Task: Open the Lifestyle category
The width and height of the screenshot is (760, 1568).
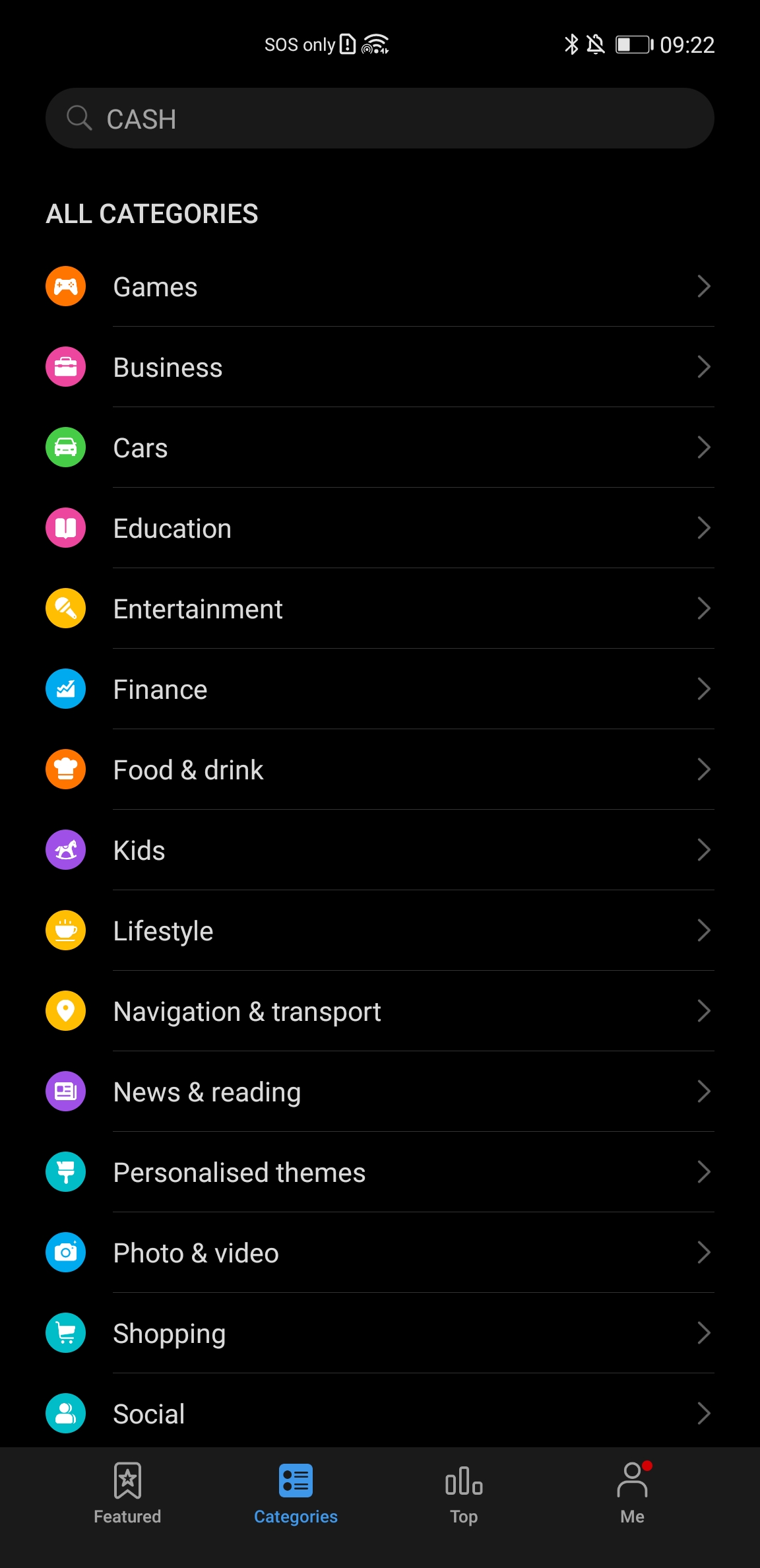Action: 379,931
